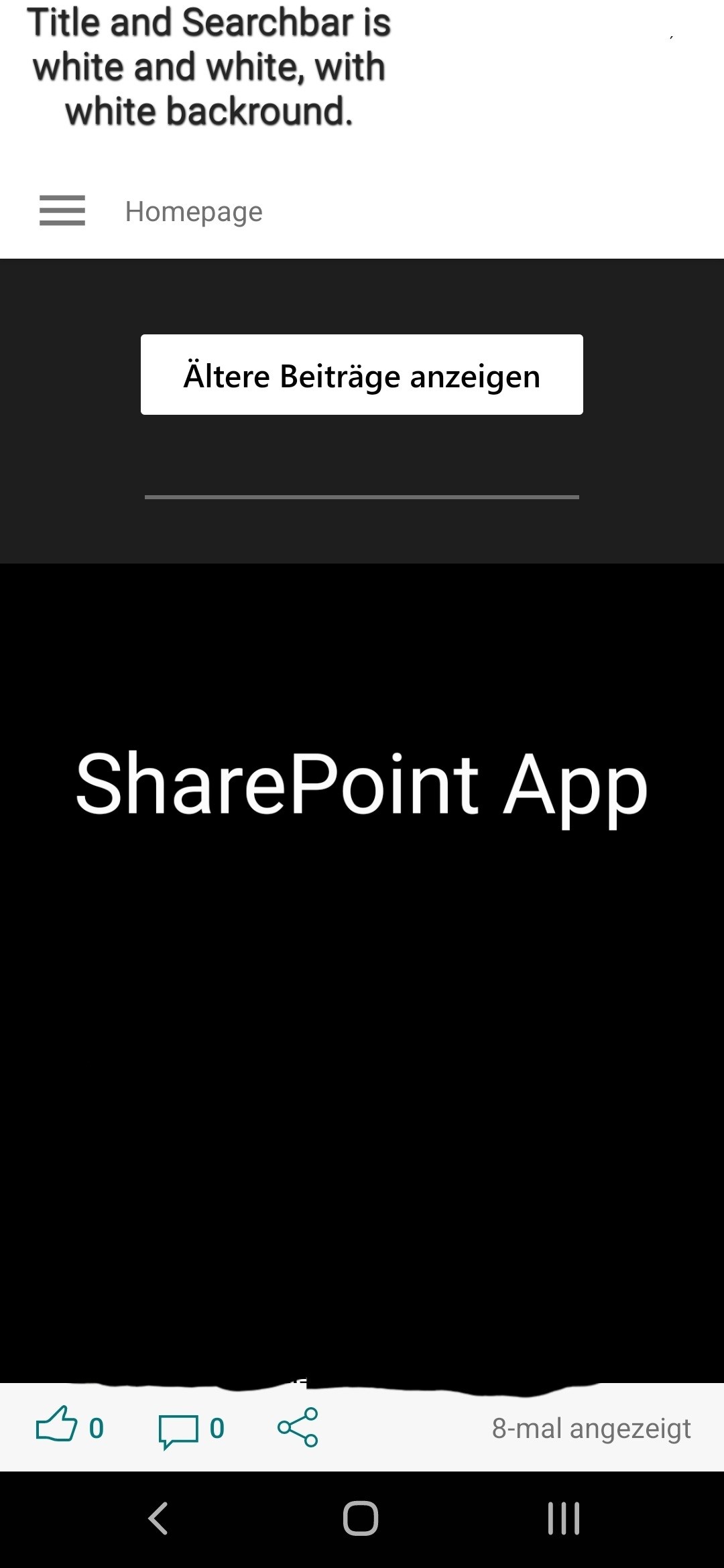Open the hamburger menu beside Homepage
This screenshot has width=724, height=1568.
coord(62,210)
